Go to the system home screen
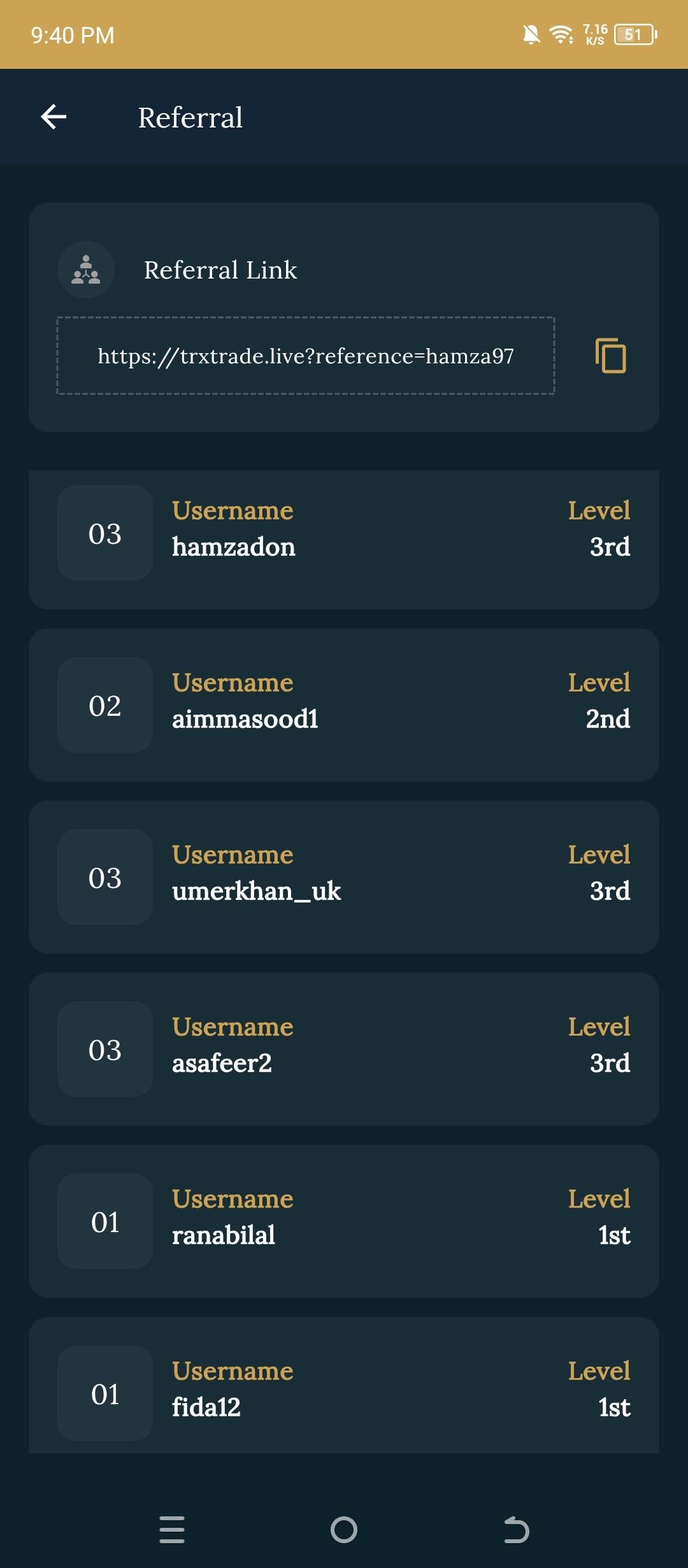Screen dimensions: 688x1568 [344, 1530]
